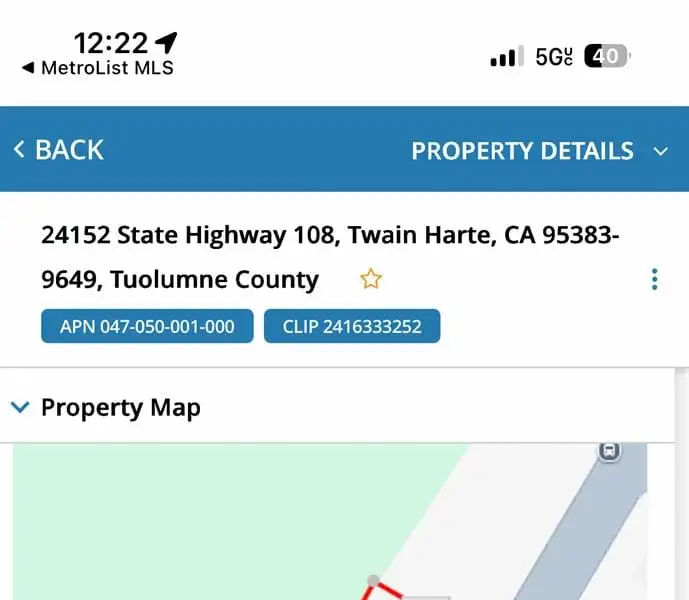The image size is (689, 600).
Task: Open the three-dot overflow menu
Action: coord(654,279)
